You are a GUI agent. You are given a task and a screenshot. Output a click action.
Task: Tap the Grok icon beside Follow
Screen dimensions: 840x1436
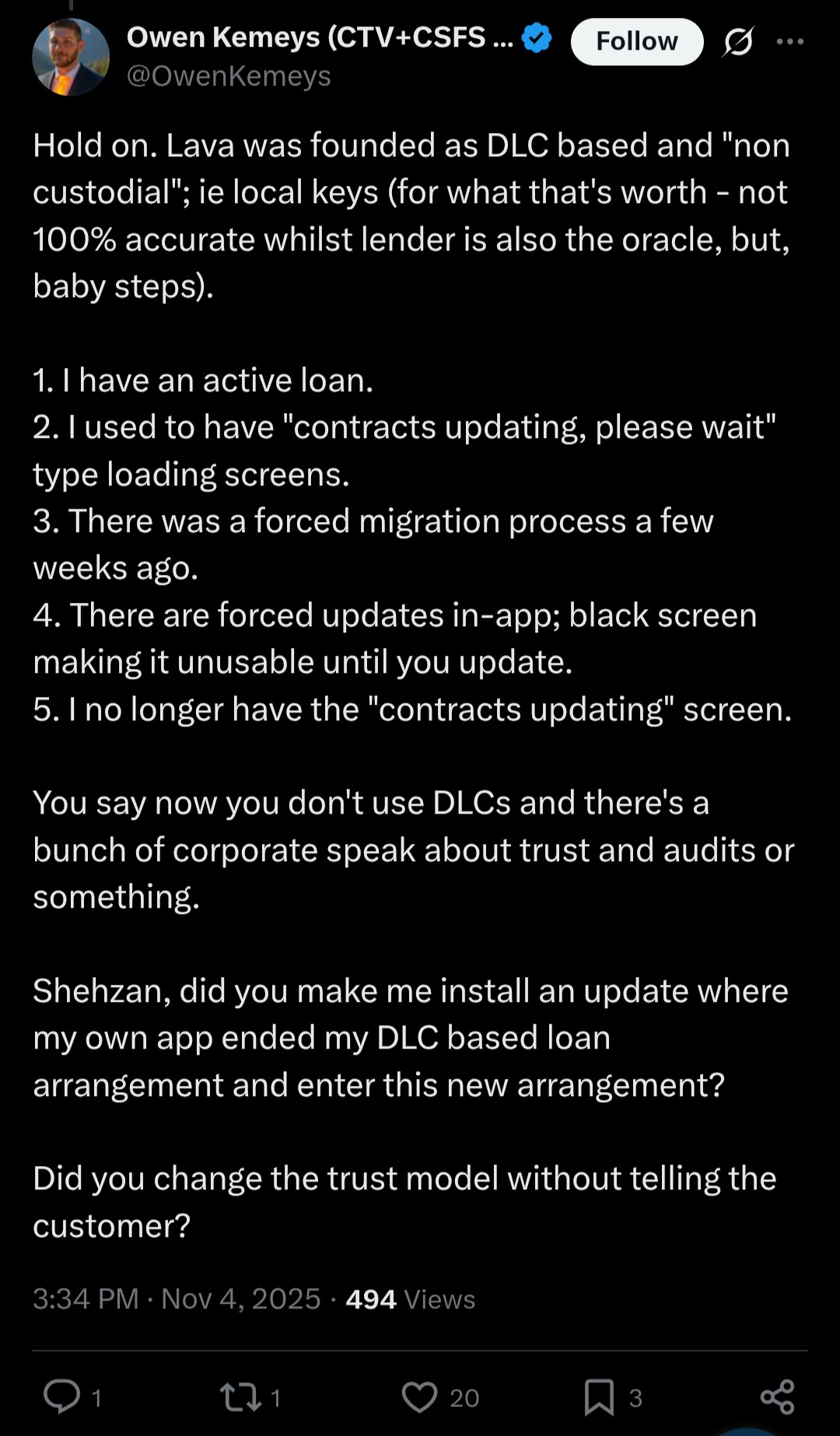tap(737, 41)
